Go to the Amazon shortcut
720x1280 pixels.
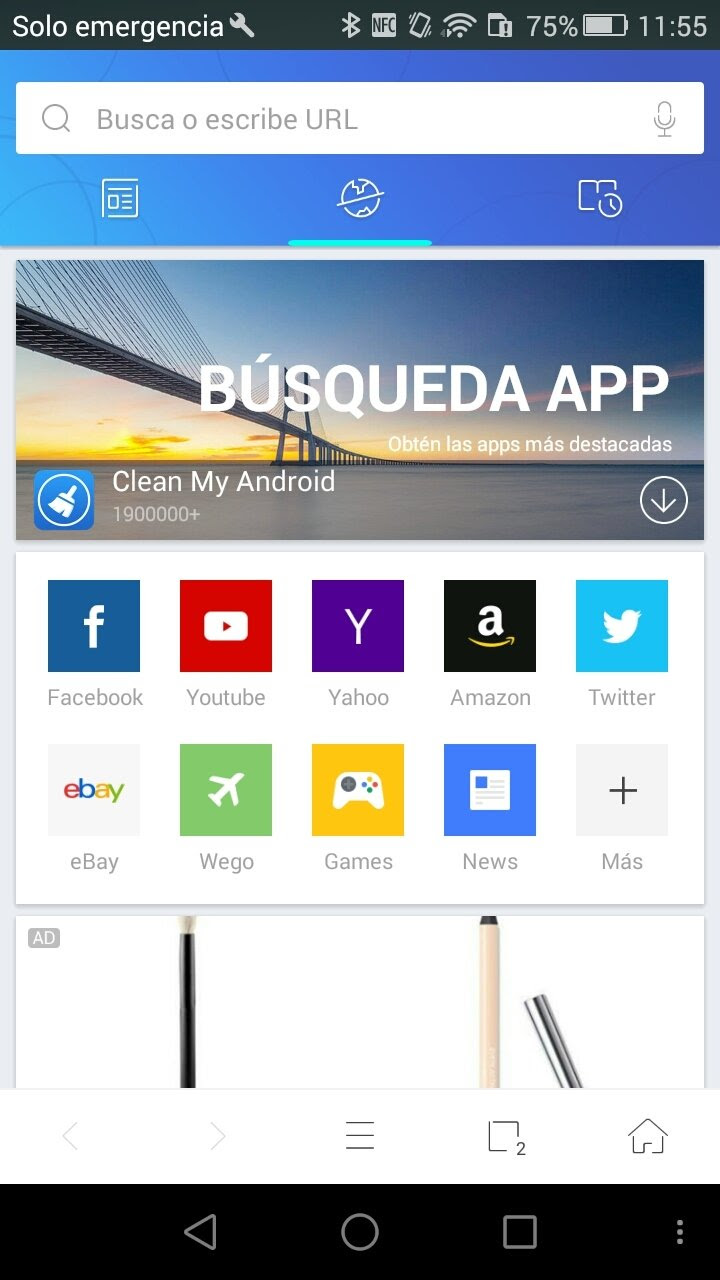tap(490, 626)
